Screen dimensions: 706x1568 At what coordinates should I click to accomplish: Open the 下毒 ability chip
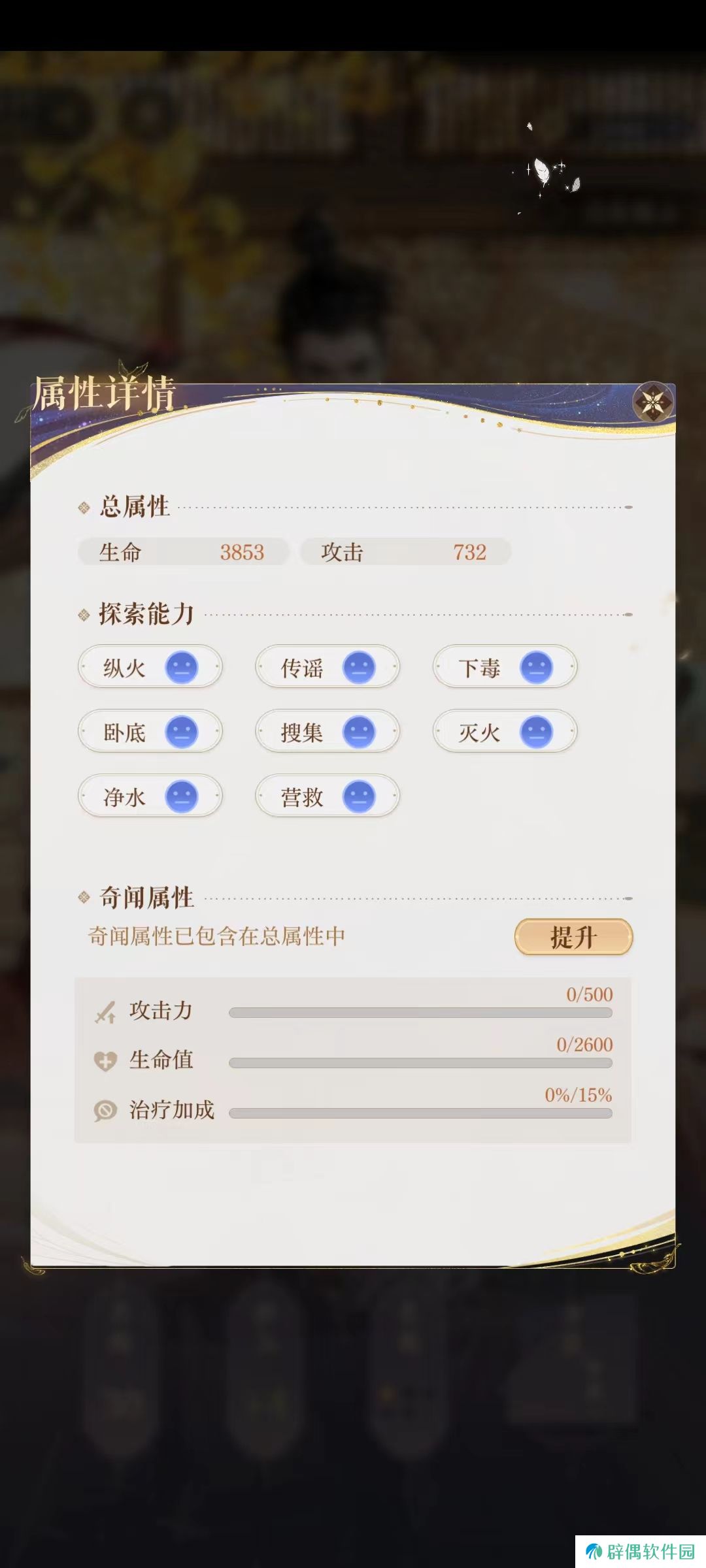tap(505, 668)
